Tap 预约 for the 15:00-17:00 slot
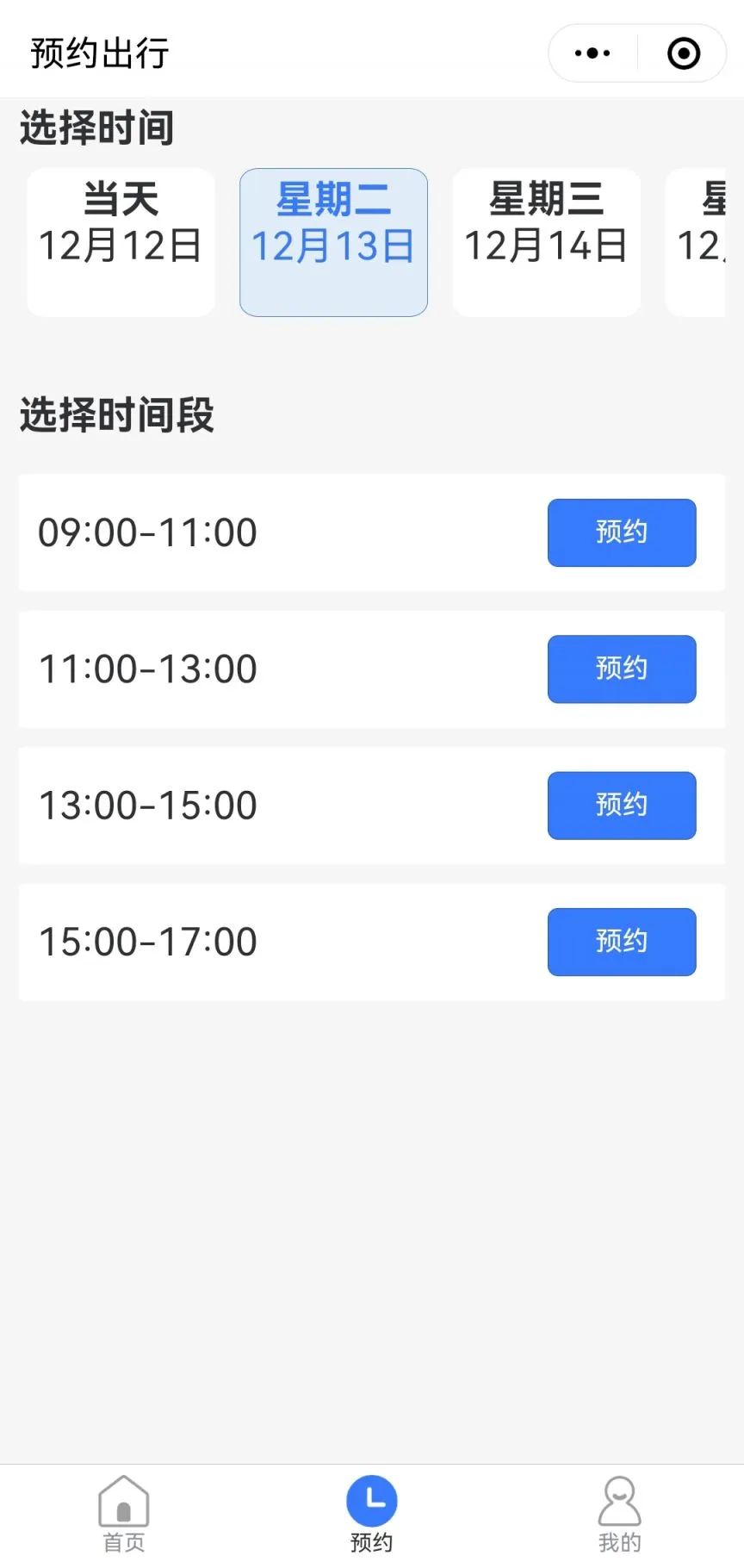The width and height of the screenshot is (744, 1568). (x=622, y=942)
